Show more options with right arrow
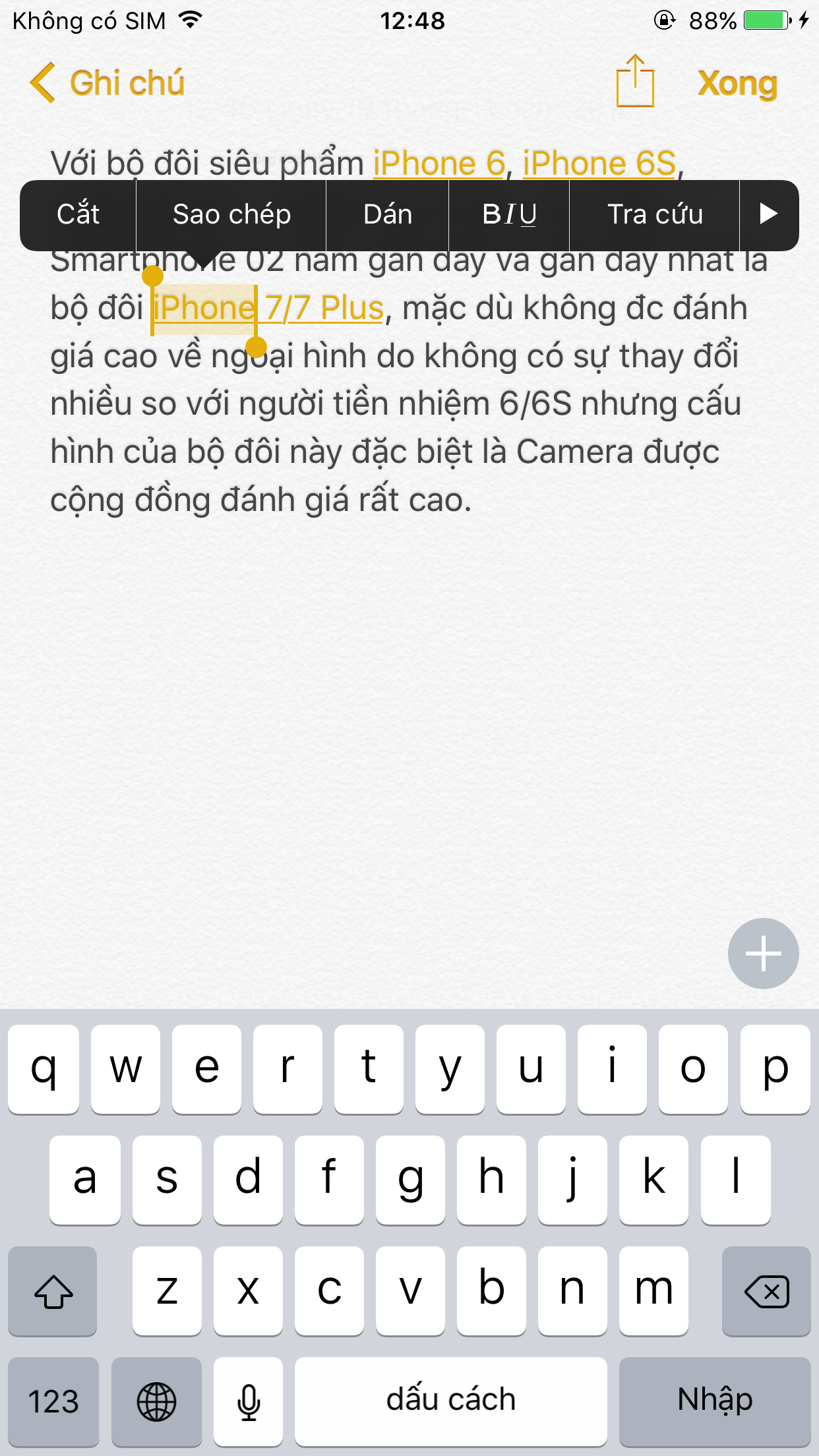This screenshot has width=819, height=1456. (x=768, y=214)
